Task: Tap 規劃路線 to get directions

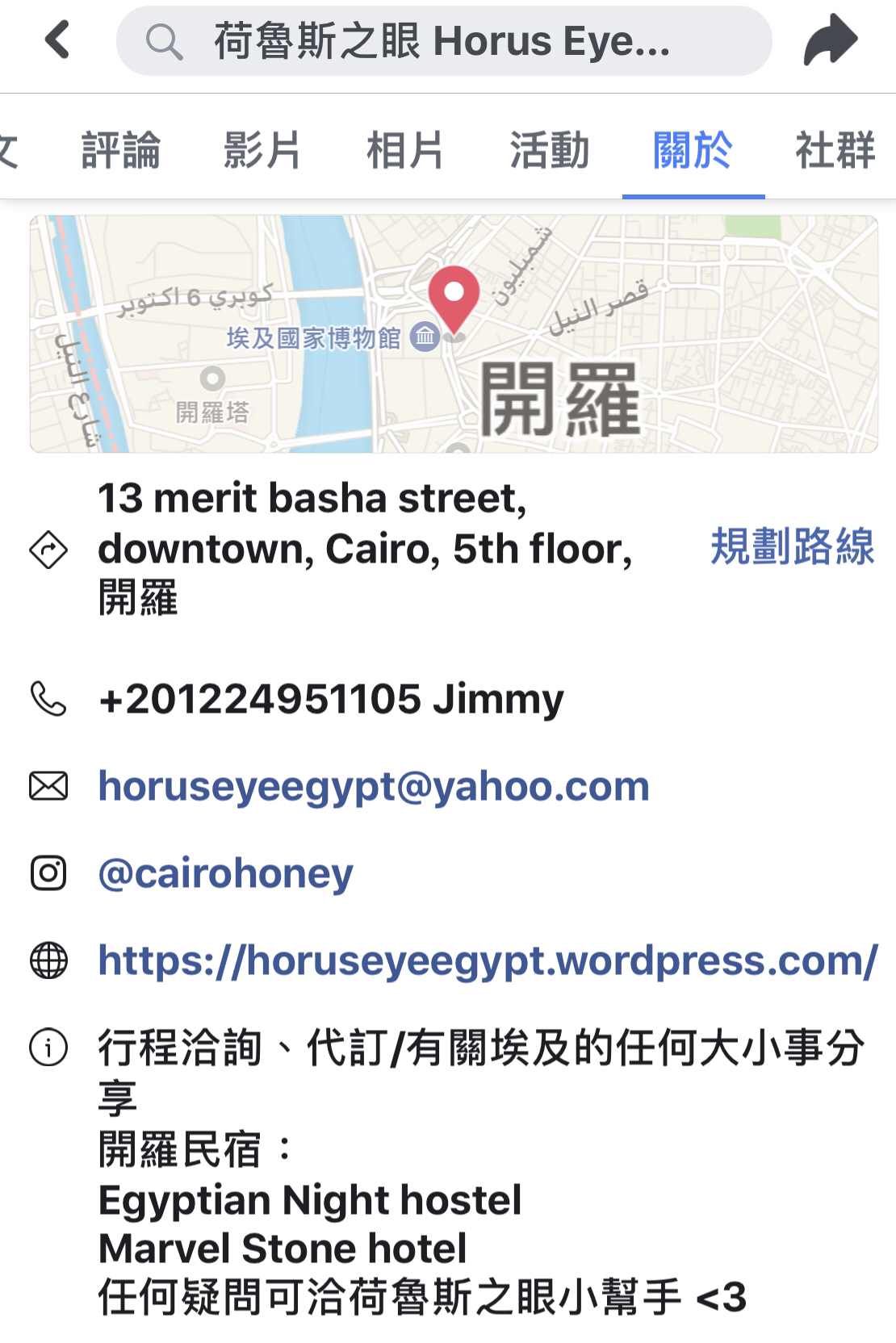Action: (x=792, y=546)
